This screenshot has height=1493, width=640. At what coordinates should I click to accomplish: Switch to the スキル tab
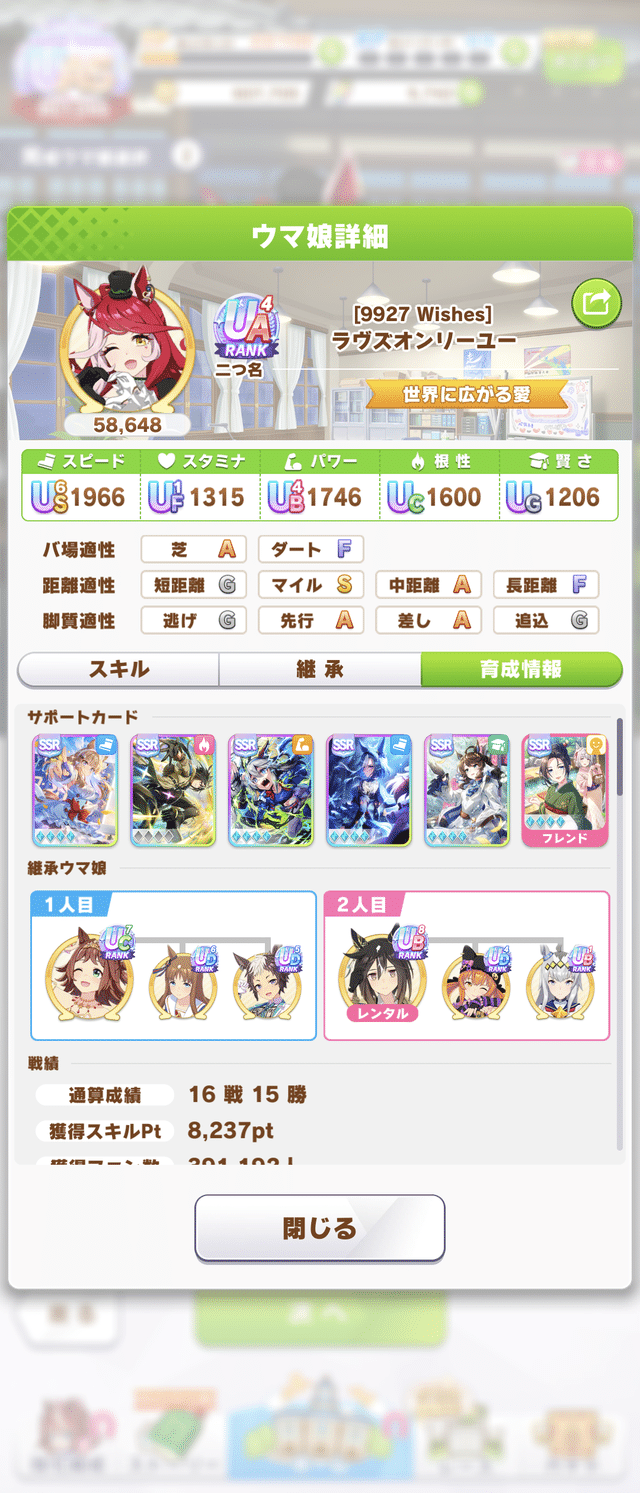click(x=119, y=669)
